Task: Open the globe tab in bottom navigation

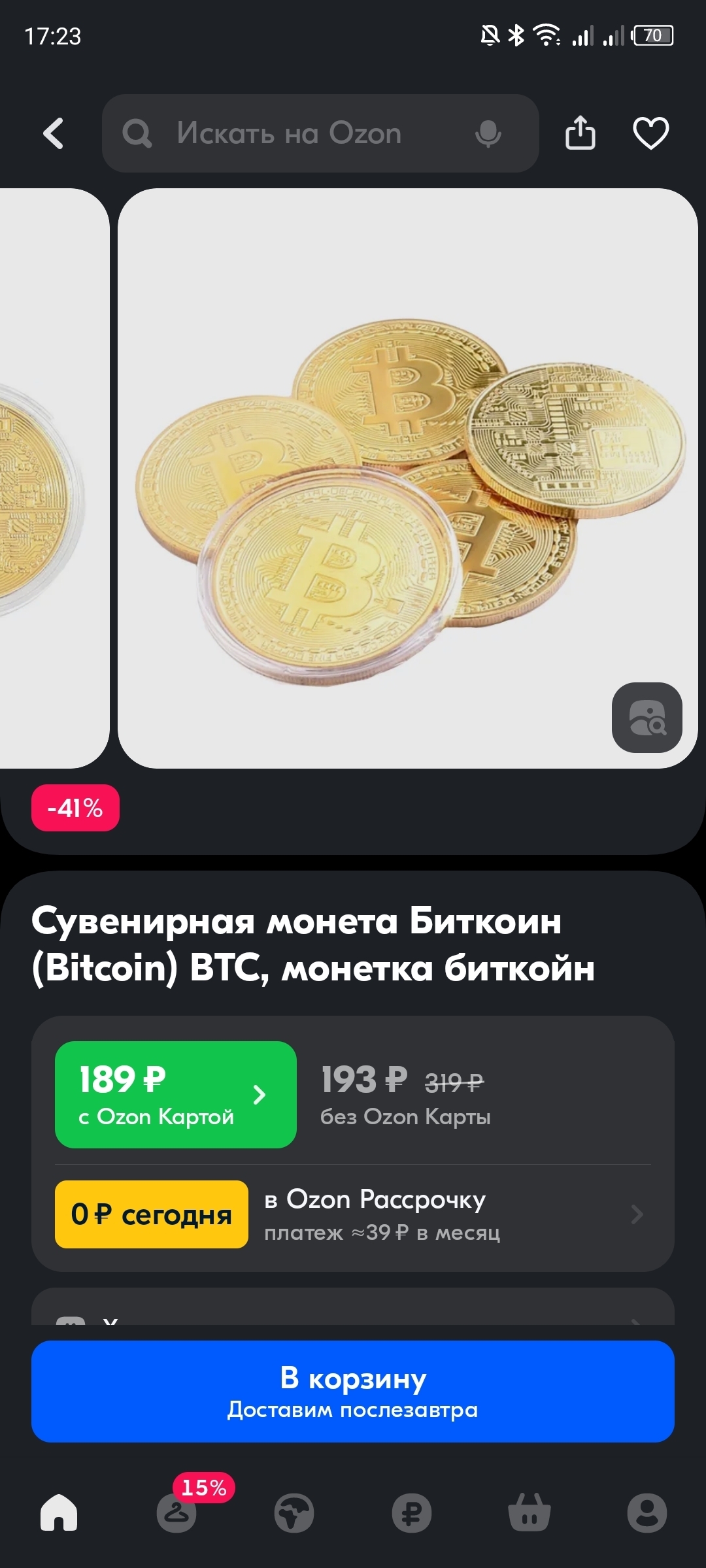Action: coord(294,1512)
